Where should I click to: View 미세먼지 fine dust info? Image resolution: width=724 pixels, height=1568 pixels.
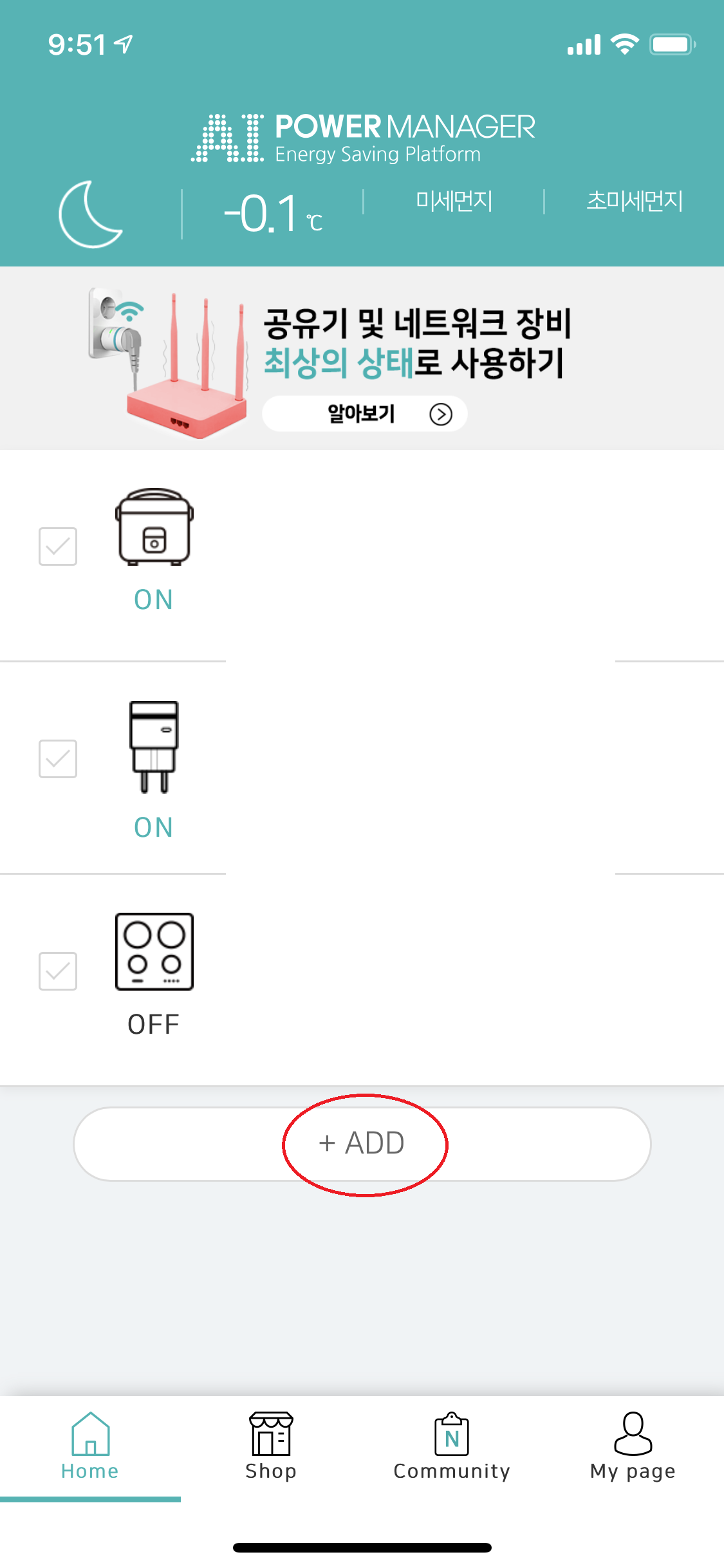(454, 201)
